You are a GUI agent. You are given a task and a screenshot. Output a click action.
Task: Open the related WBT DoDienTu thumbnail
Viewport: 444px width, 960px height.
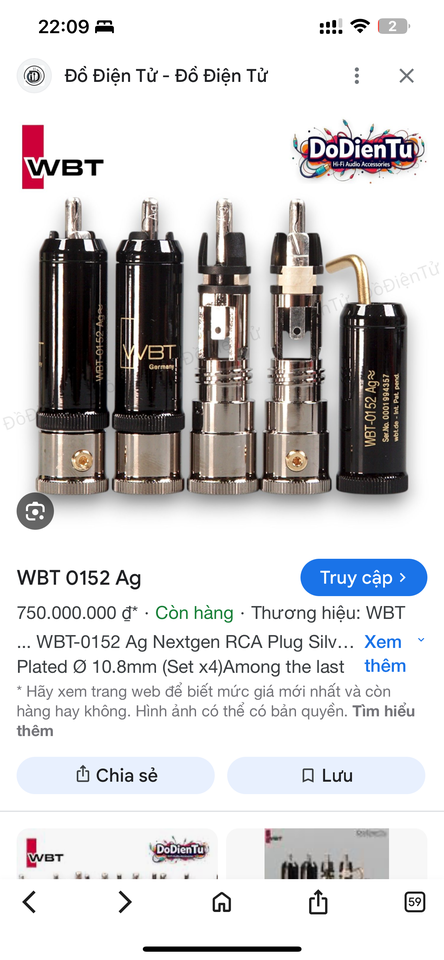pos(117,853)
